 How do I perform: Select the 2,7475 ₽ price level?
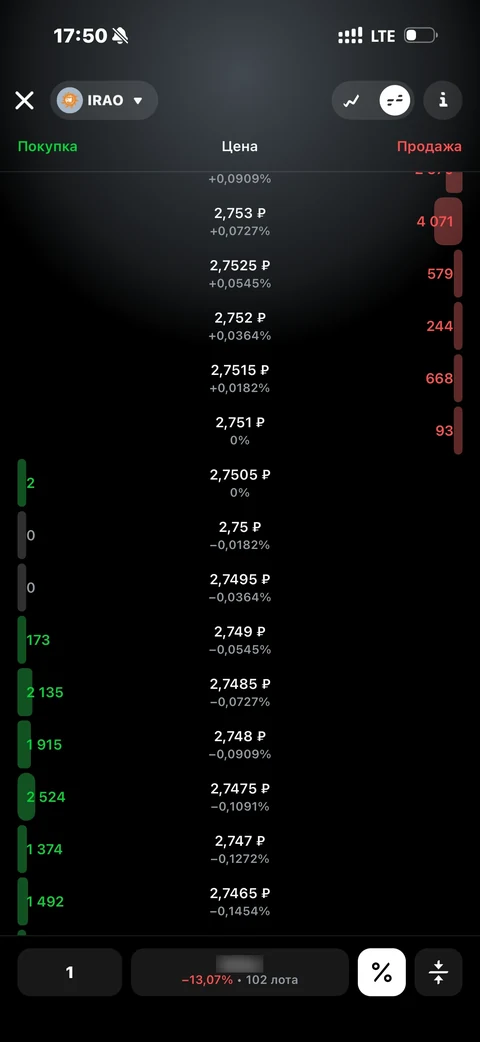(x=240, y=797)
